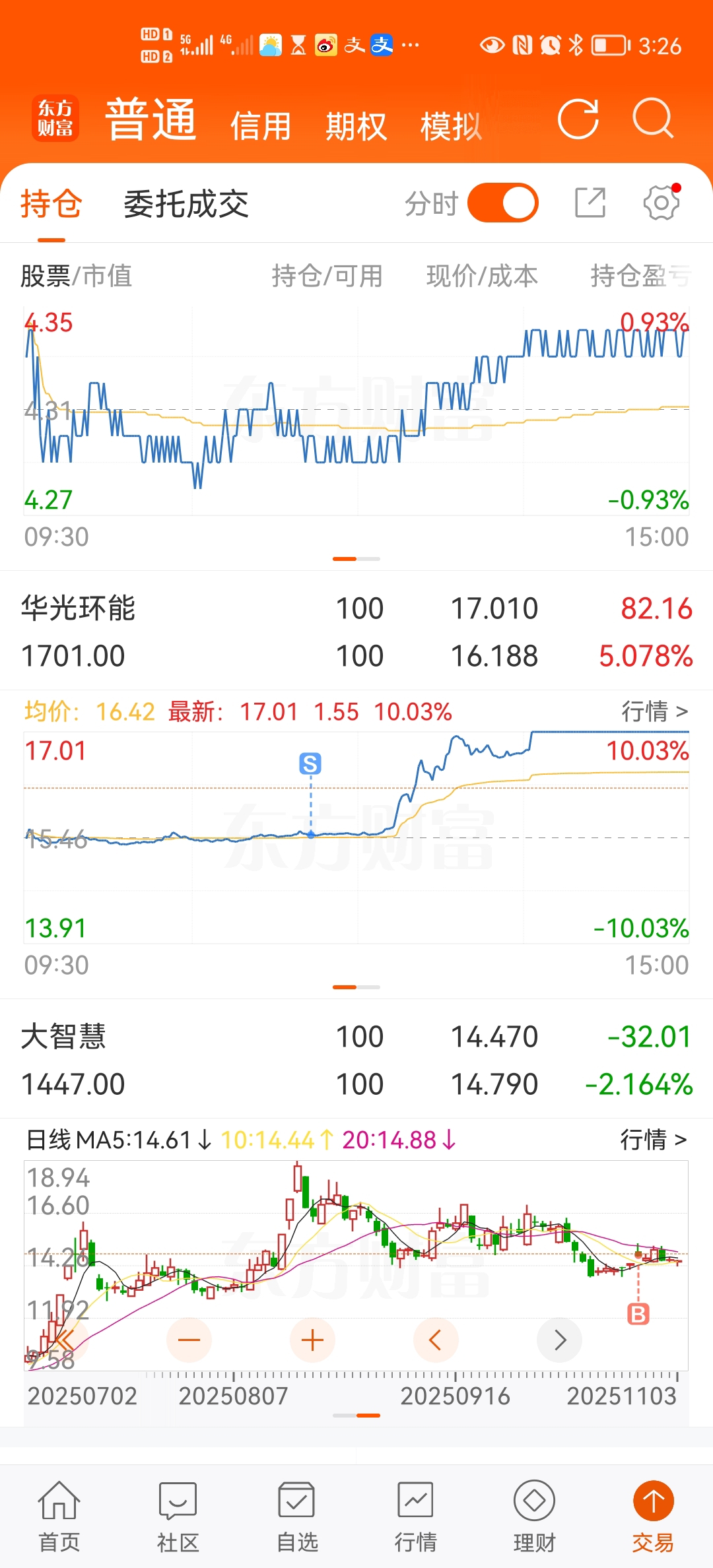Refresh the account data
Image resolution: width=713 pixels, height=1568 pixels.
(x=578, y=119)
